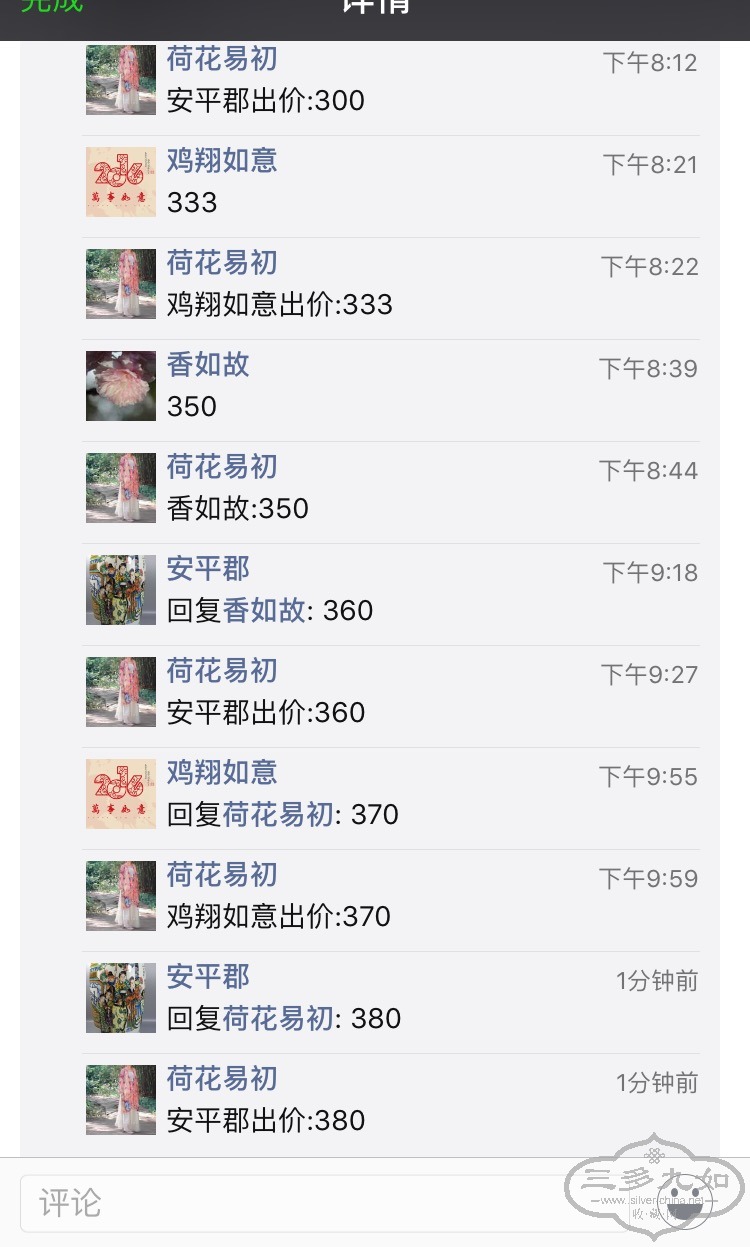Open 鸡翔如意's avatar on the 370 reply
Image resolution: width=750 pixels, height=1247 pixels.
[121, 794]
